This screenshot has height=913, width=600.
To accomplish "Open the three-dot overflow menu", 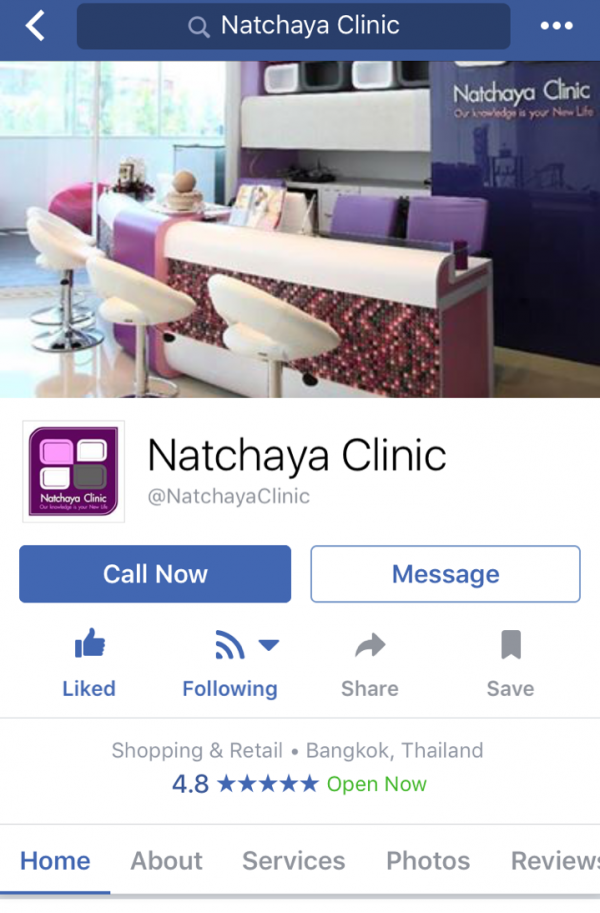I will click(556, 26).
